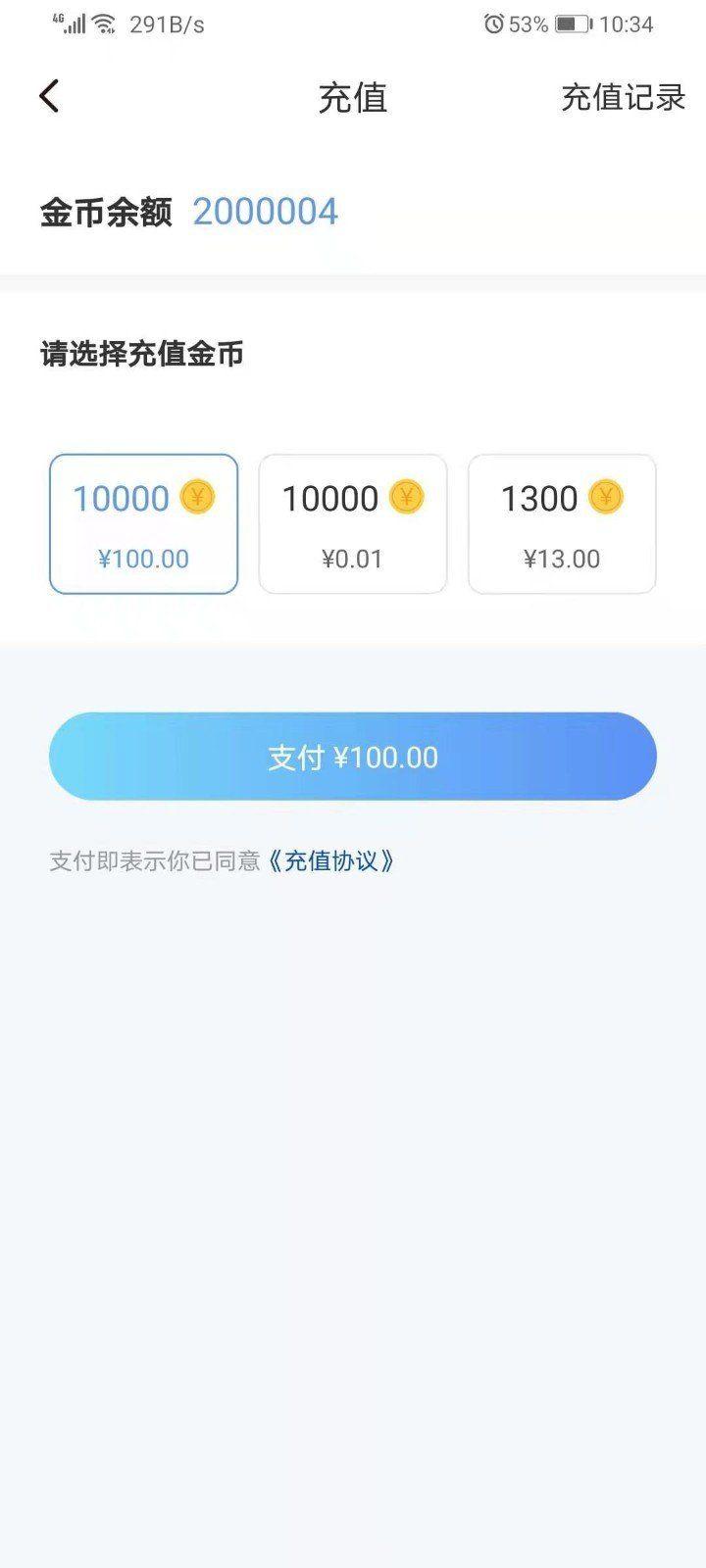The image size is (706, 1568).
Task: Select the 10000 coins for ¥0.01 package
Action: coord(352,522)
